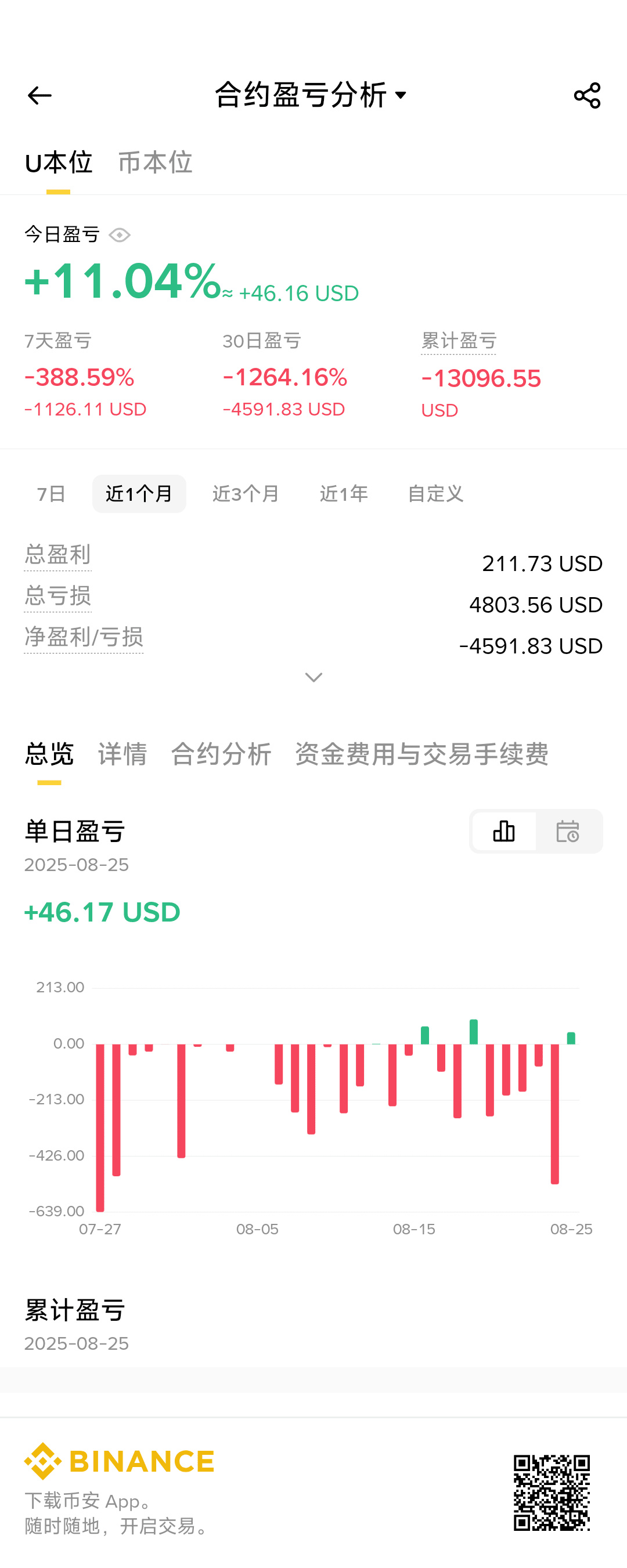This screenshot has width=627, height=1568.
Task: Choose the 近1年 time range
Action: [344, 494]
